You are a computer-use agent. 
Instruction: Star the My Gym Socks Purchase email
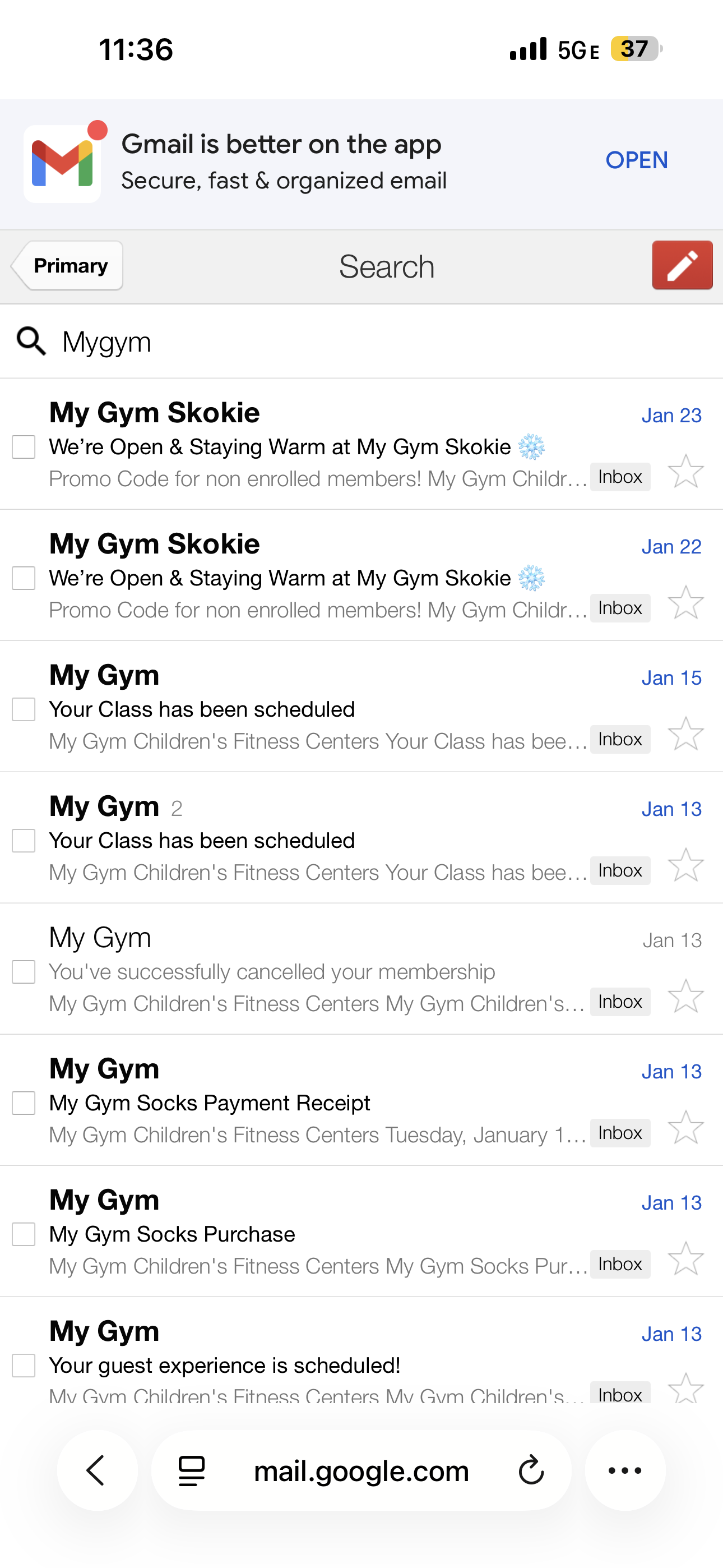click(685, 1258)
